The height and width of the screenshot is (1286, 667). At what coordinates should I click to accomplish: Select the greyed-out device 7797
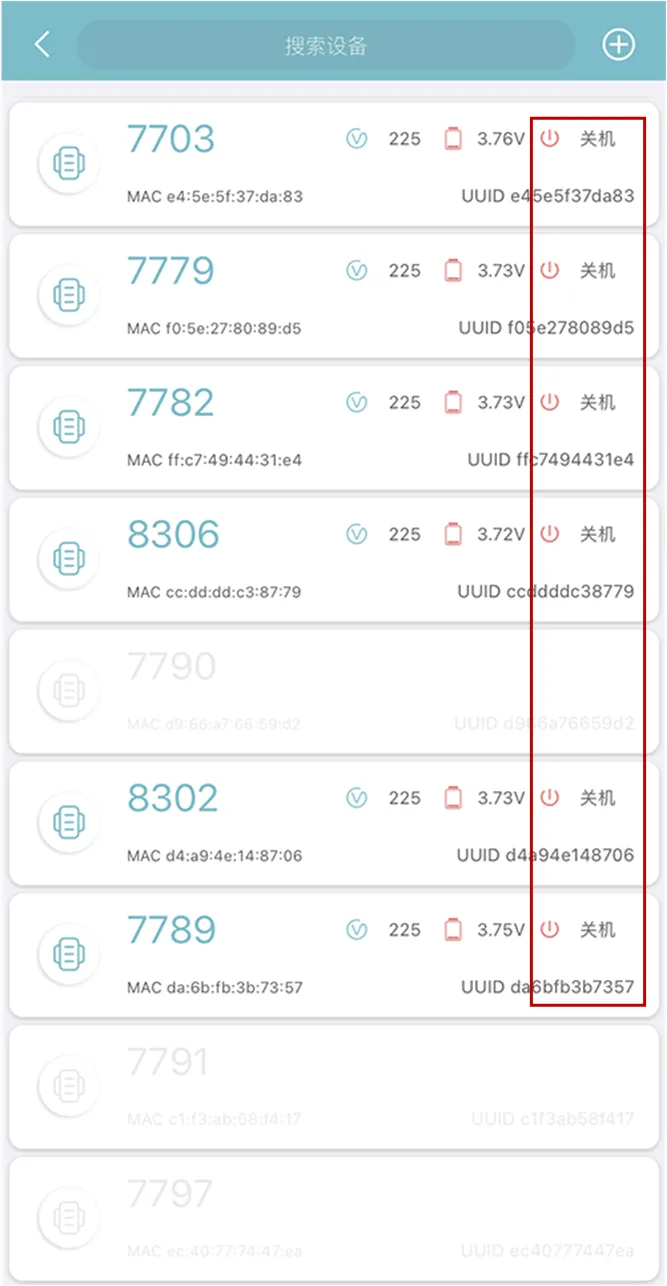tap(300, 1220)
